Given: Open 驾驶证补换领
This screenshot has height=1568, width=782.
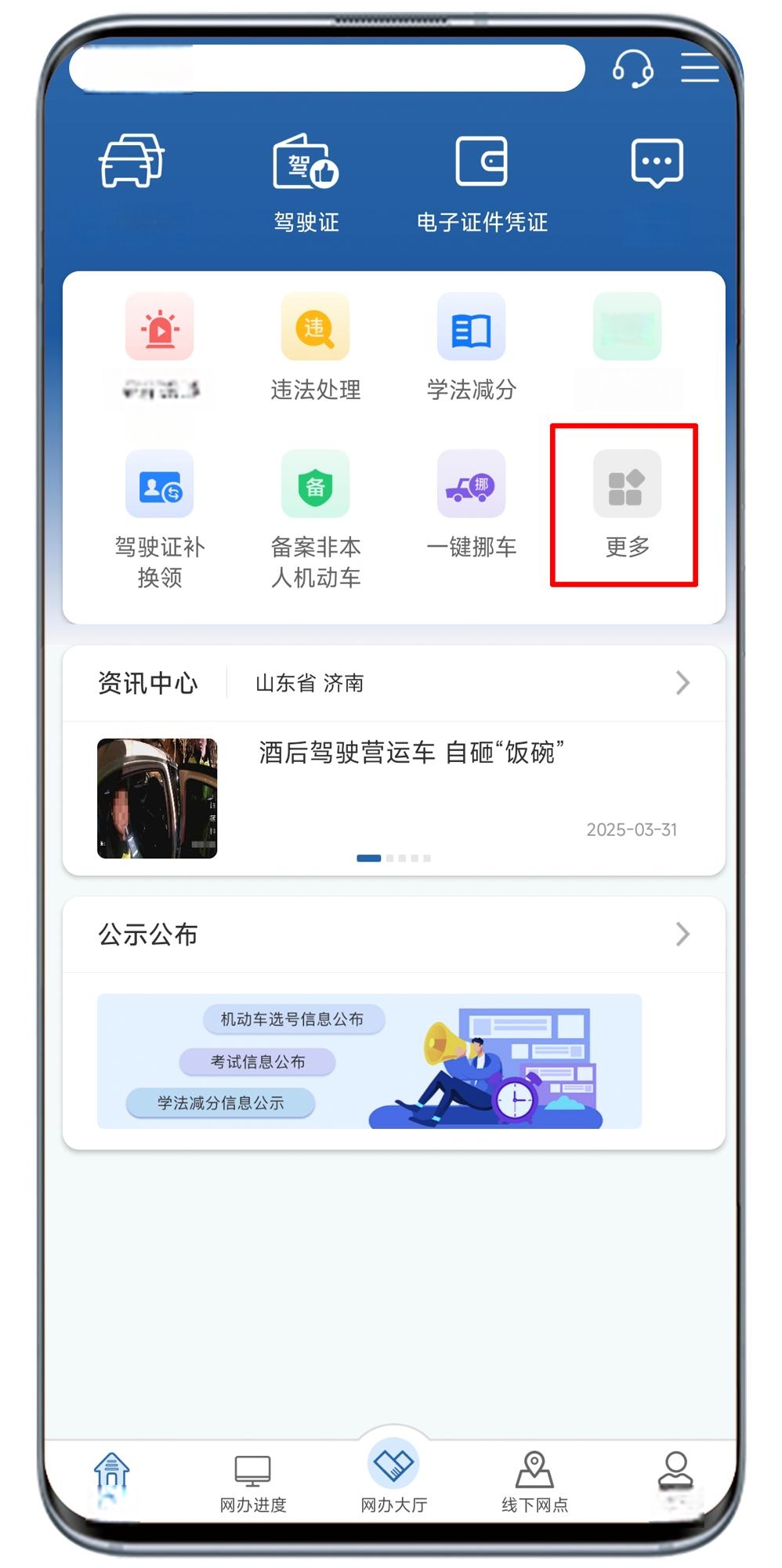Looking at the screenshot, I should (x=159, y=517).
